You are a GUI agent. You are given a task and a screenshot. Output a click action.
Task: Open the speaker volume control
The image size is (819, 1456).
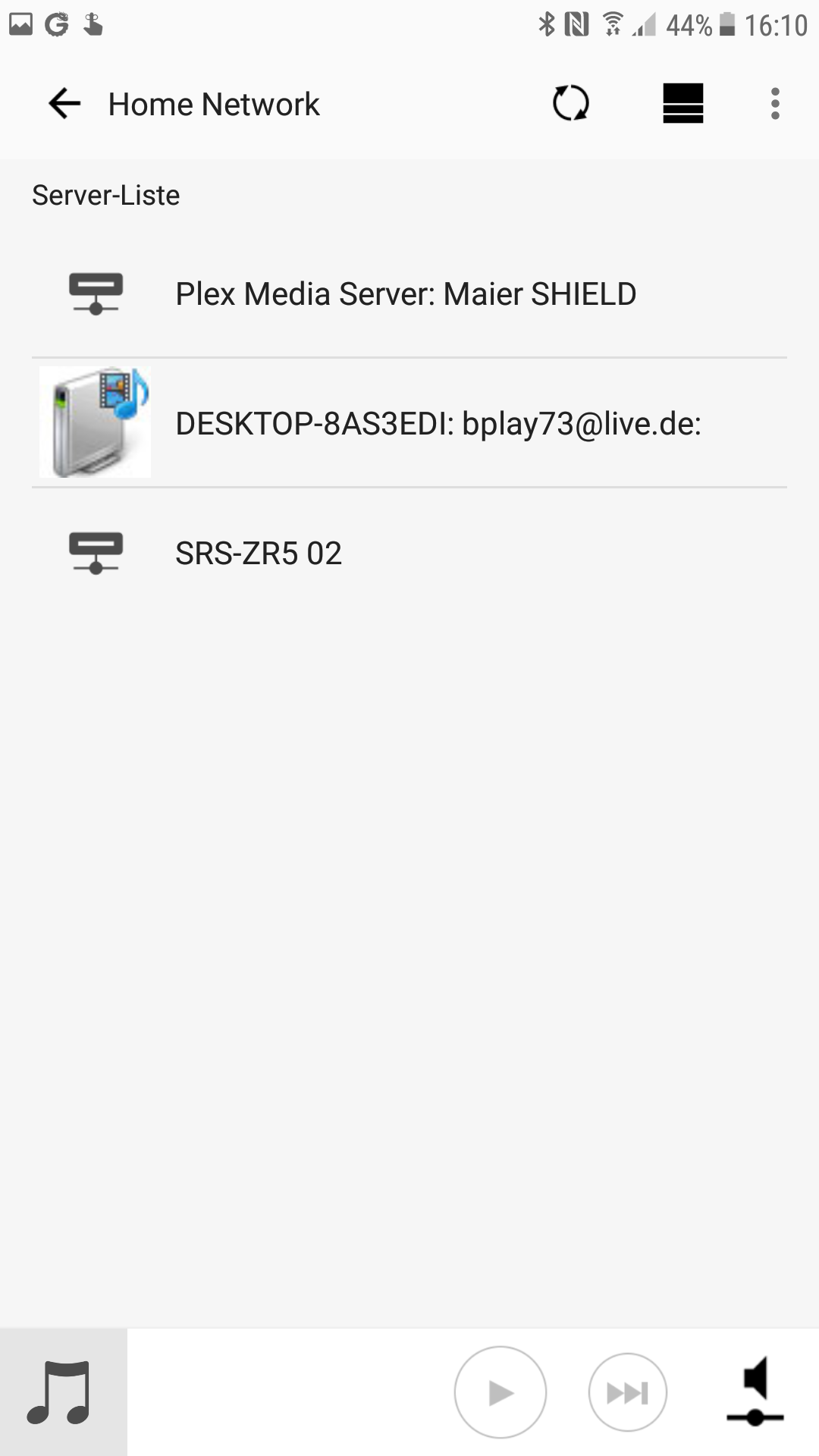click(x=755, y=1392)
